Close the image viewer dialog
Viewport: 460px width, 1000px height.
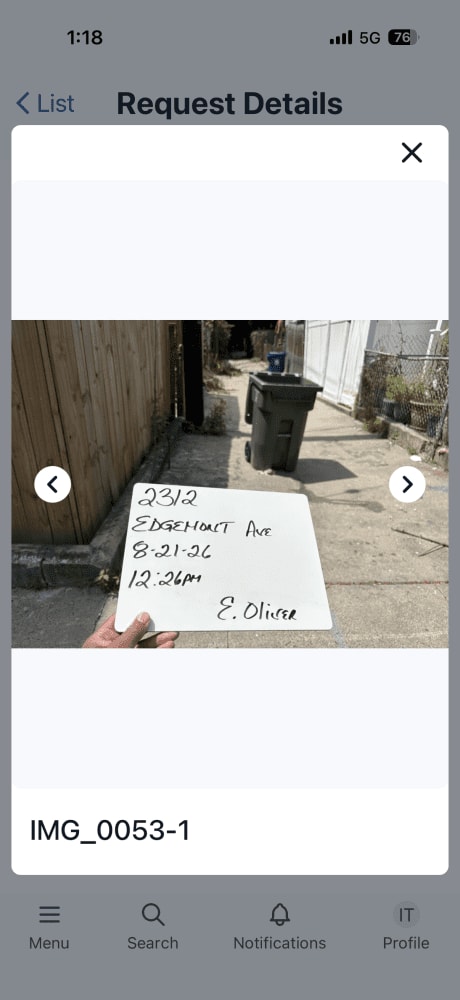click(412, 152)
